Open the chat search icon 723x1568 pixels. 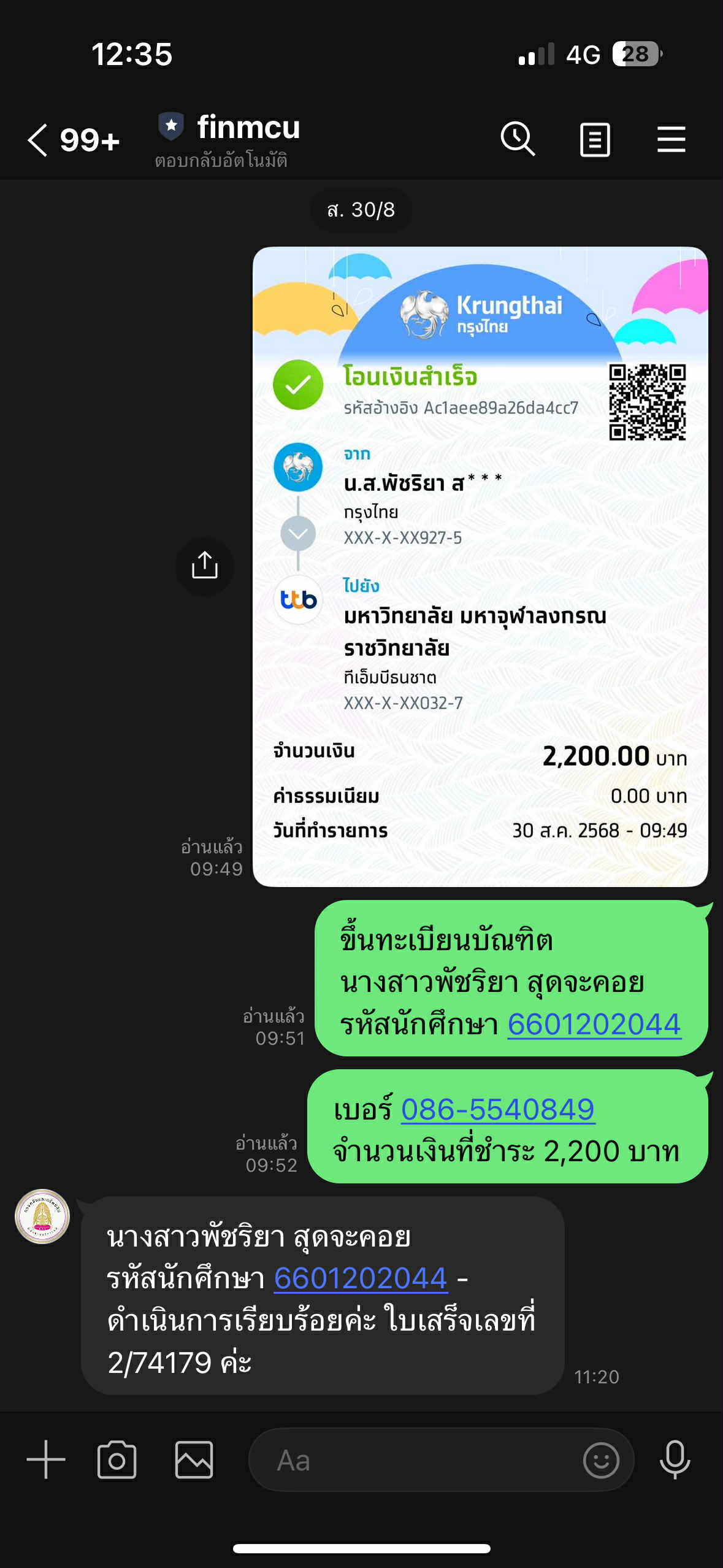(x=518, y=139)
